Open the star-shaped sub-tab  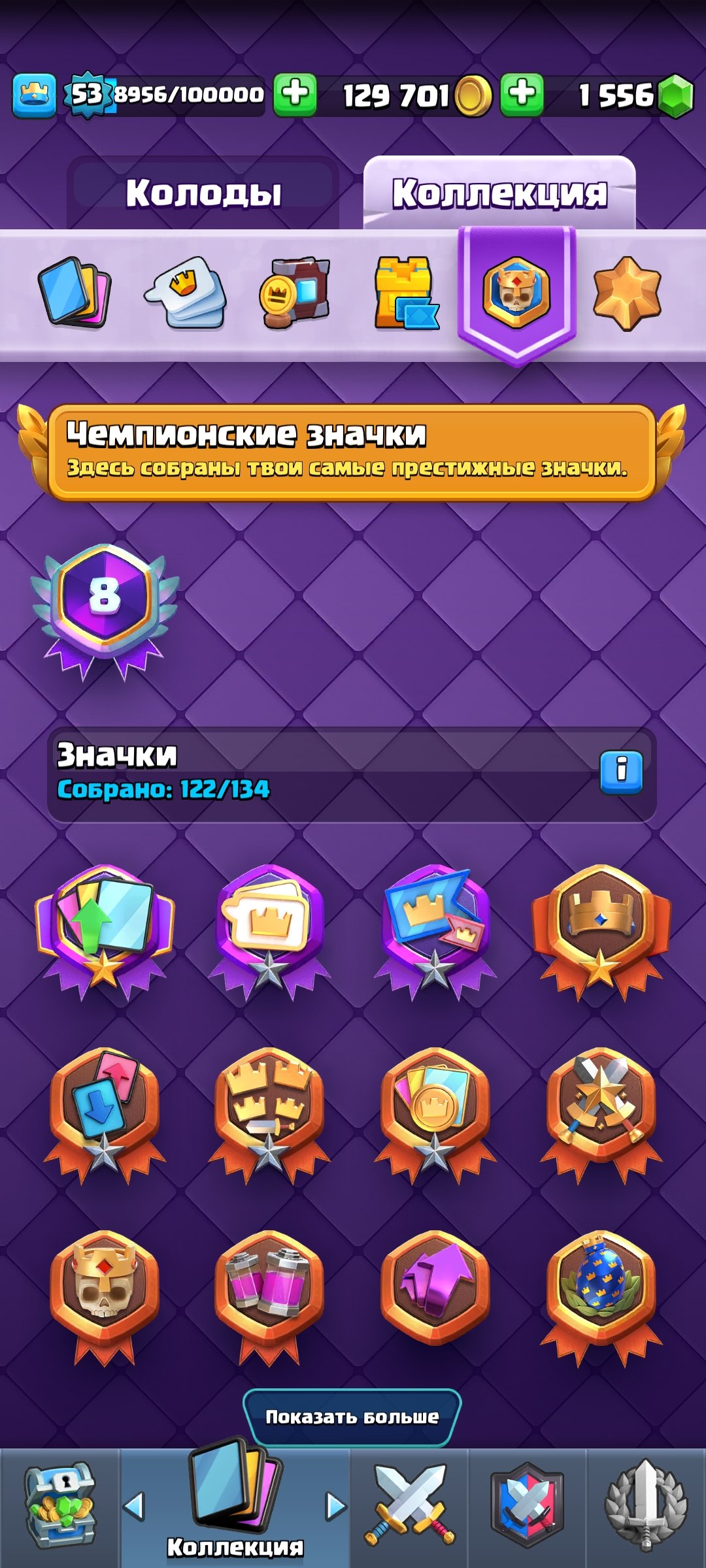tap(627, 293)
